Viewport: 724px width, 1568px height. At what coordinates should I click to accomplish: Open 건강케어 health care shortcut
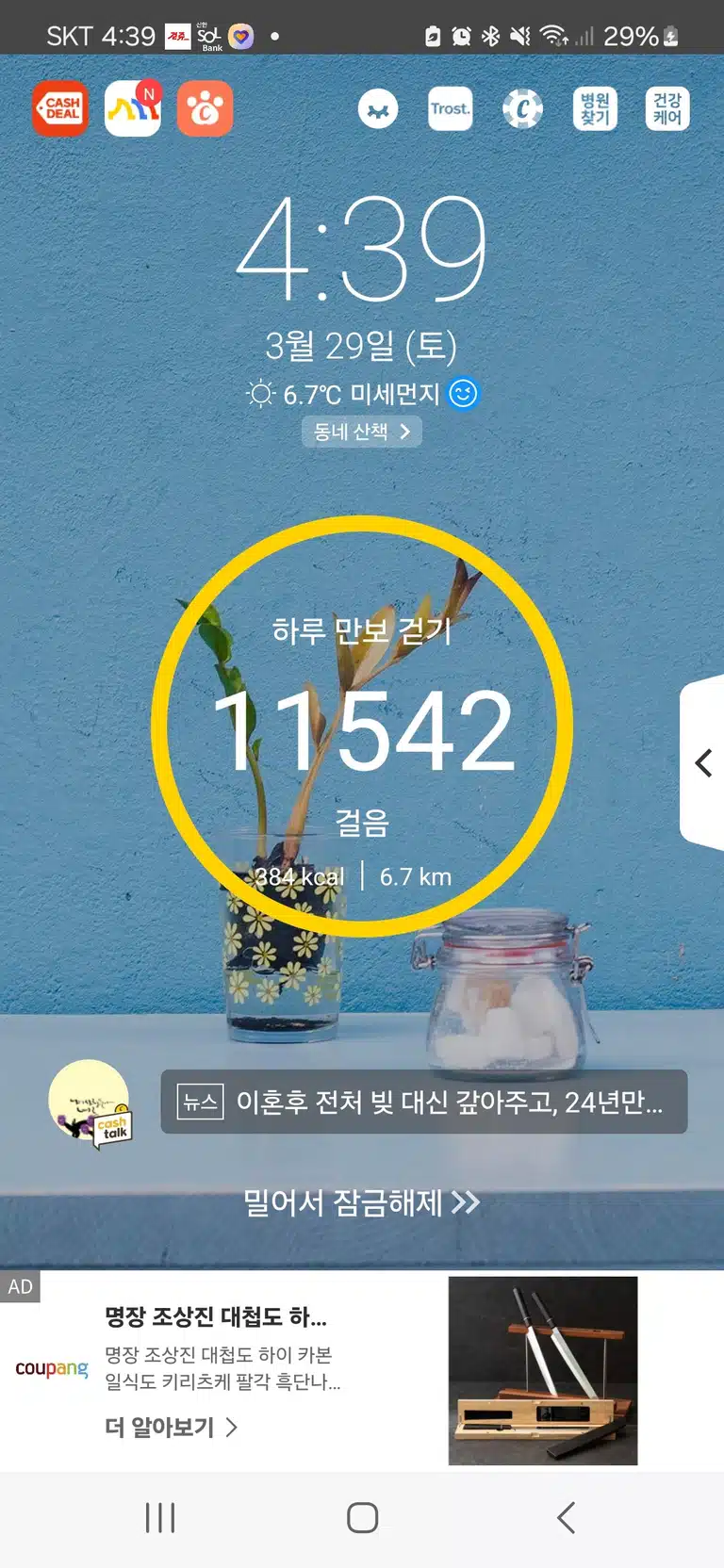pyautogui.click(x=667, y=109)
